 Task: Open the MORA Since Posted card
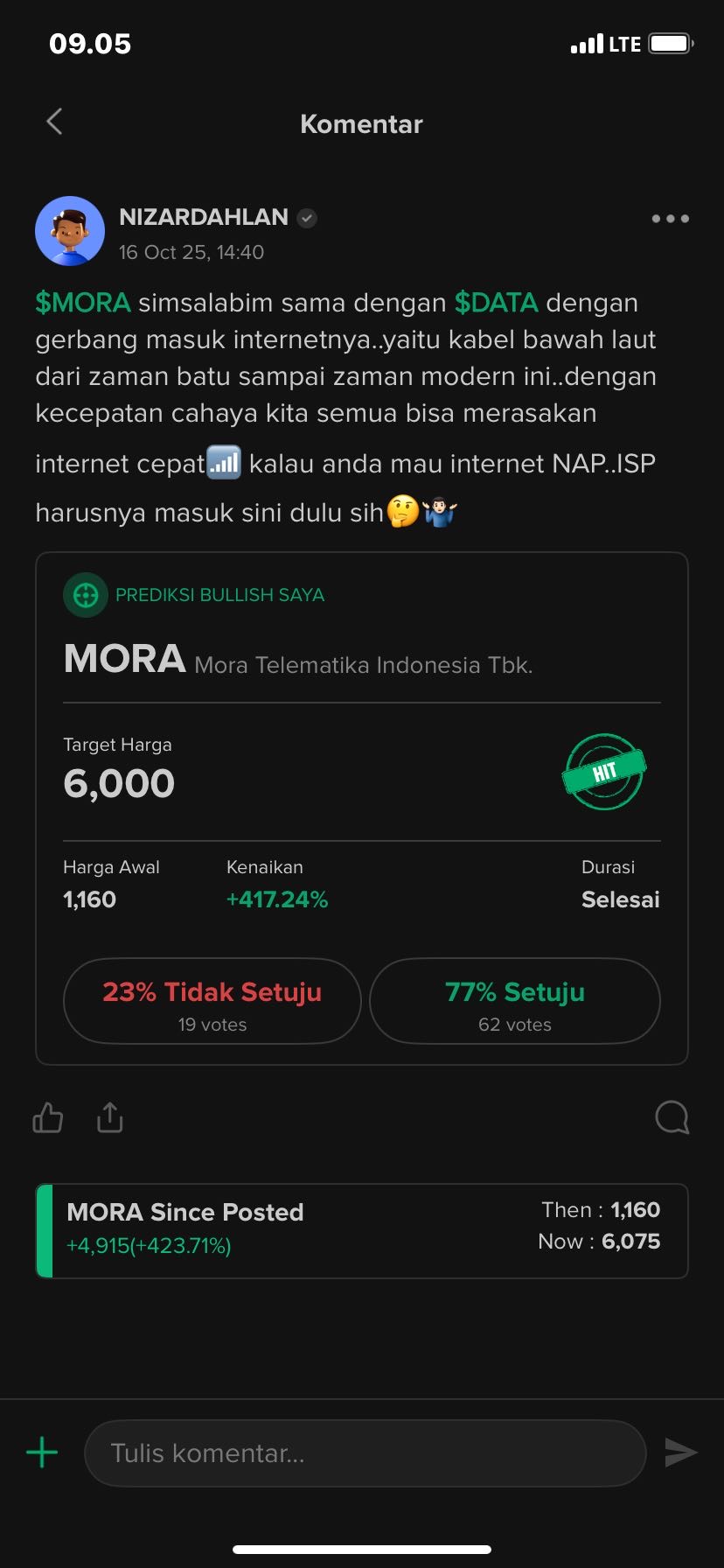pyautogui.click(x=362, y=1230)
